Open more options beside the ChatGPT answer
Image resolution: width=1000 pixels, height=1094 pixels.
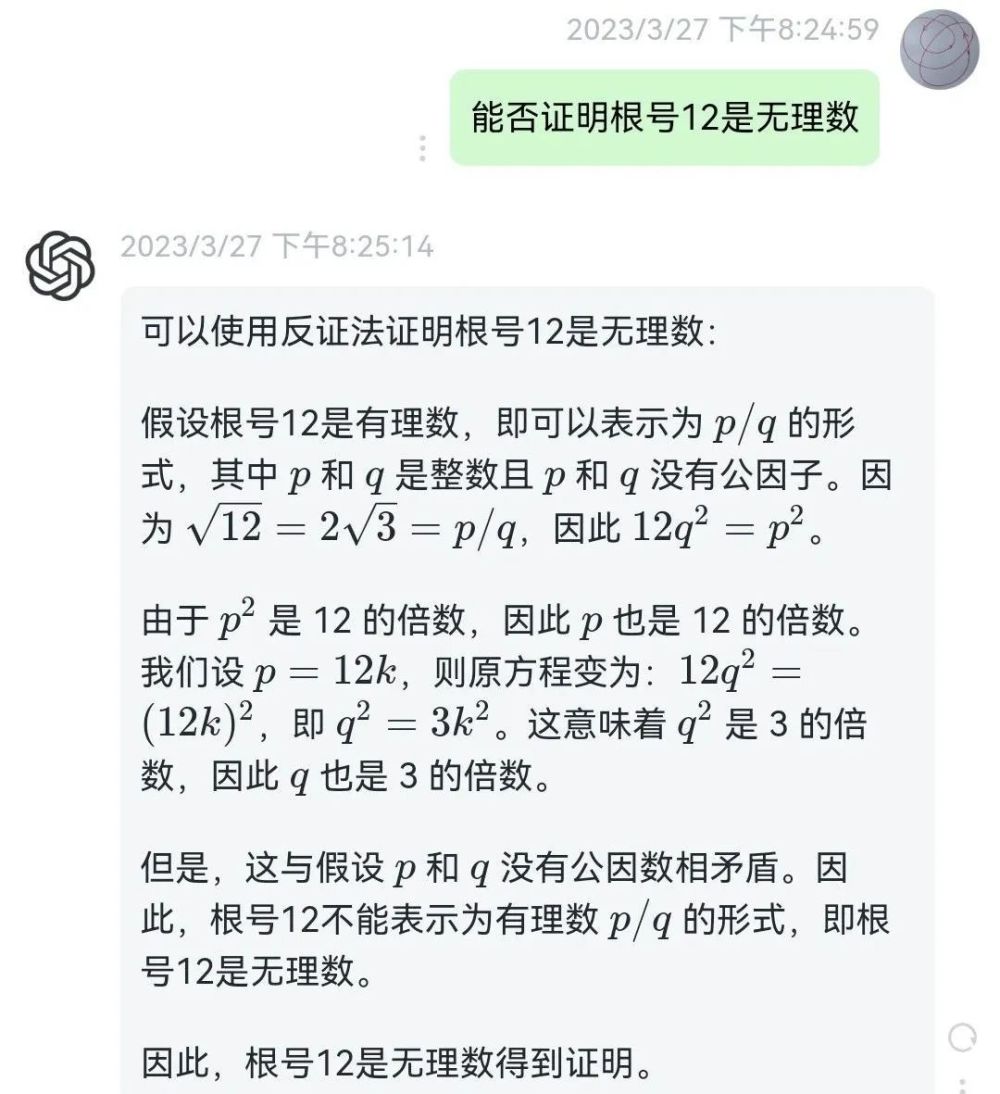pos(961,1085)
